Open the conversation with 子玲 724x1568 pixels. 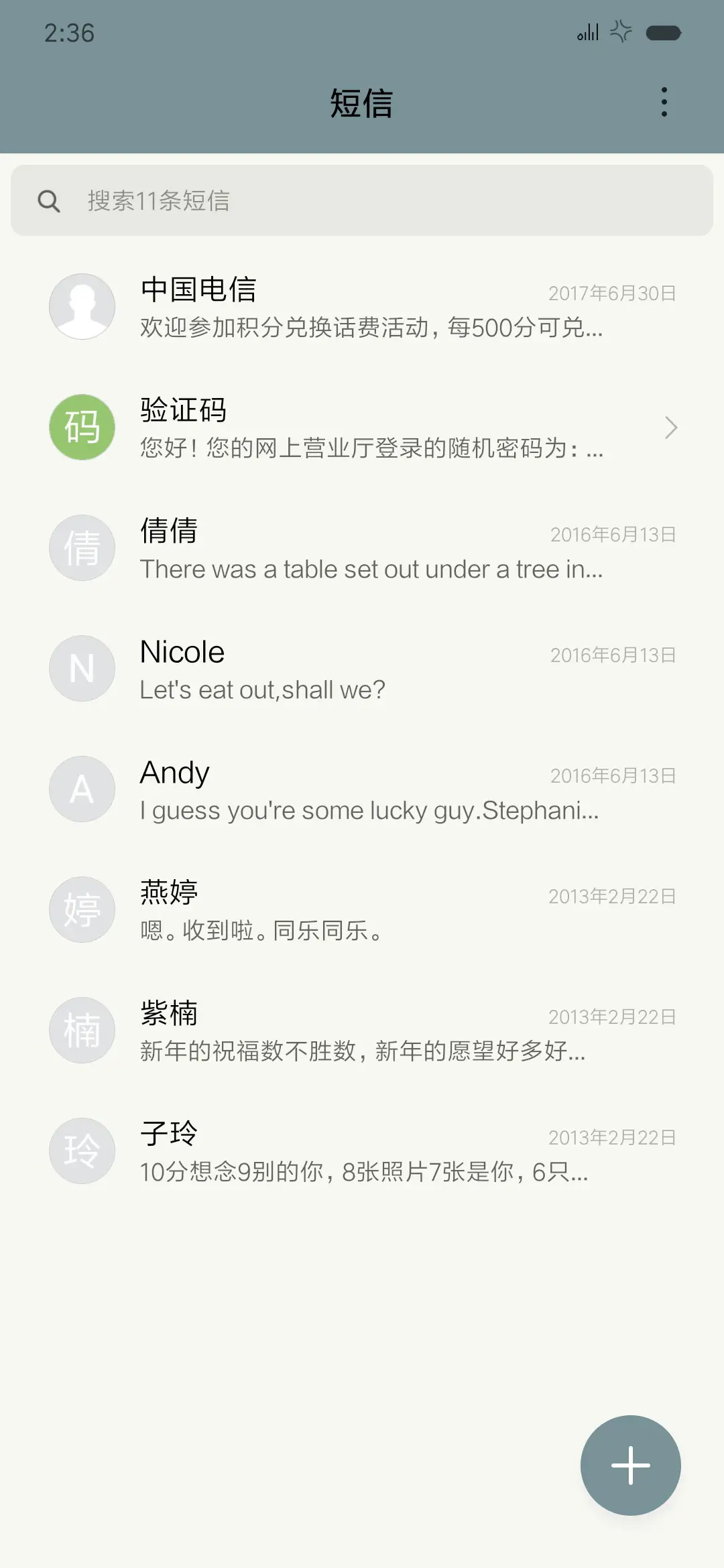coord(362,1151)
